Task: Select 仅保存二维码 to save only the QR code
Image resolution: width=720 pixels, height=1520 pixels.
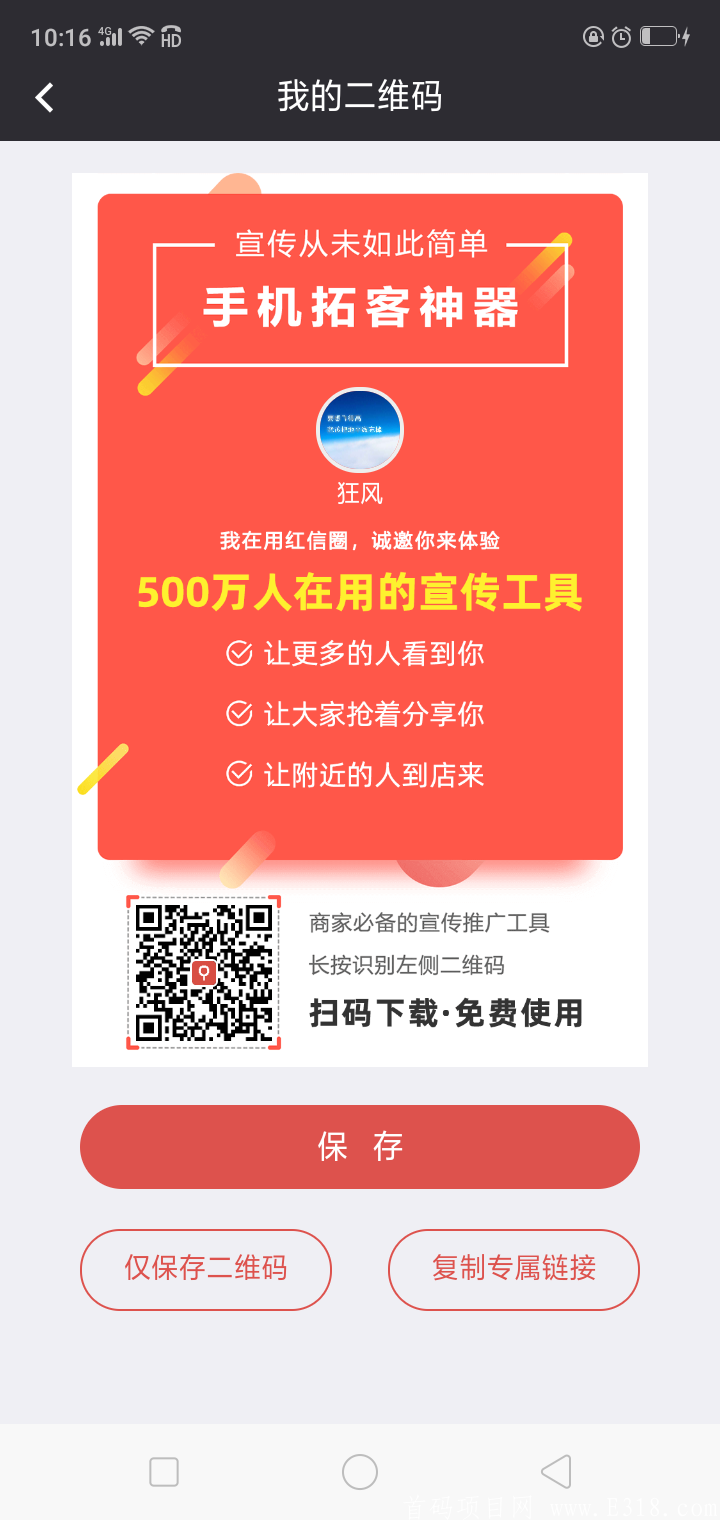Action: (x=206, y=1269)
